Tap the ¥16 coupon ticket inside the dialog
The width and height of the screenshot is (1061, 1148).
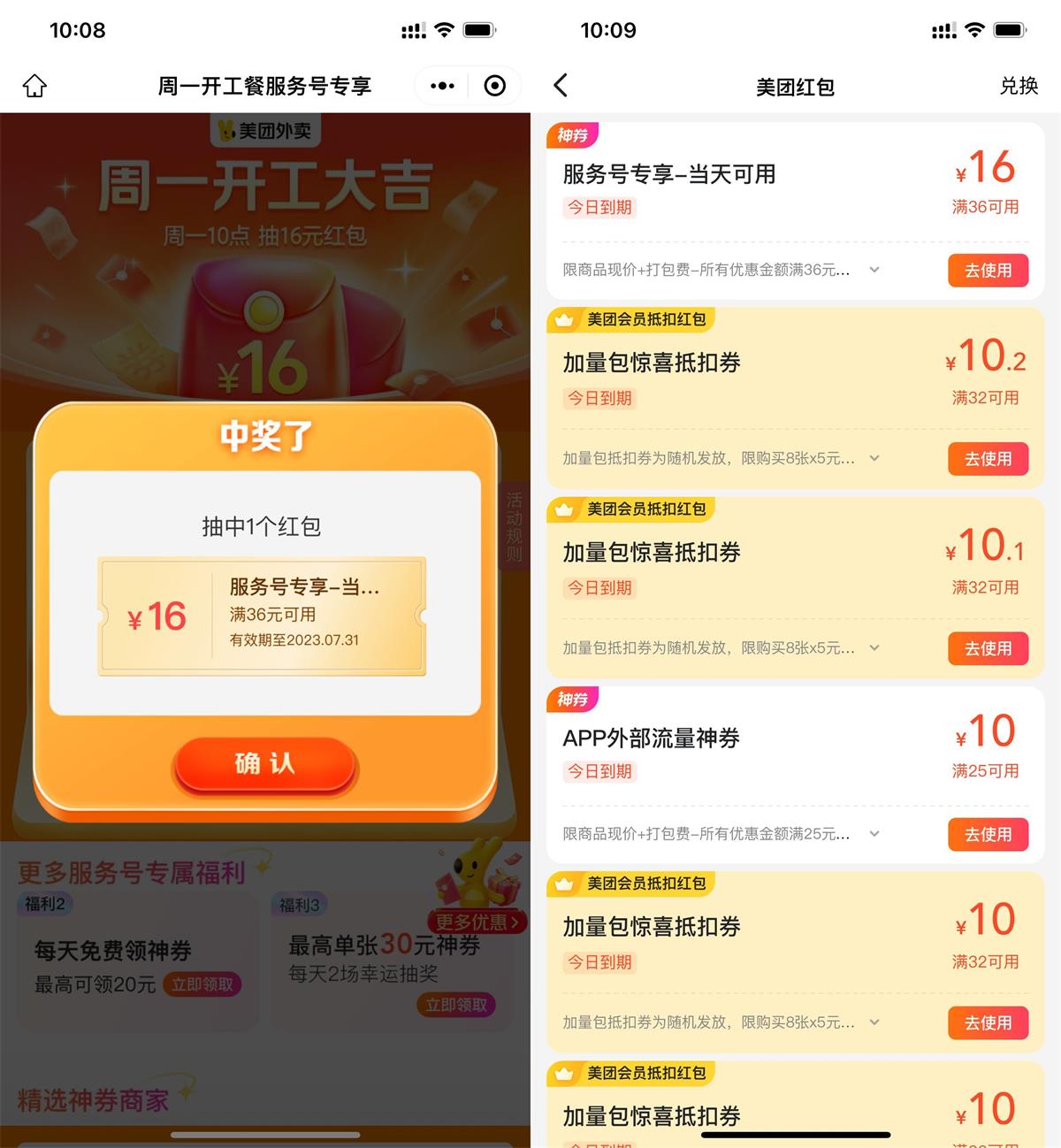(x=263, y=615)
